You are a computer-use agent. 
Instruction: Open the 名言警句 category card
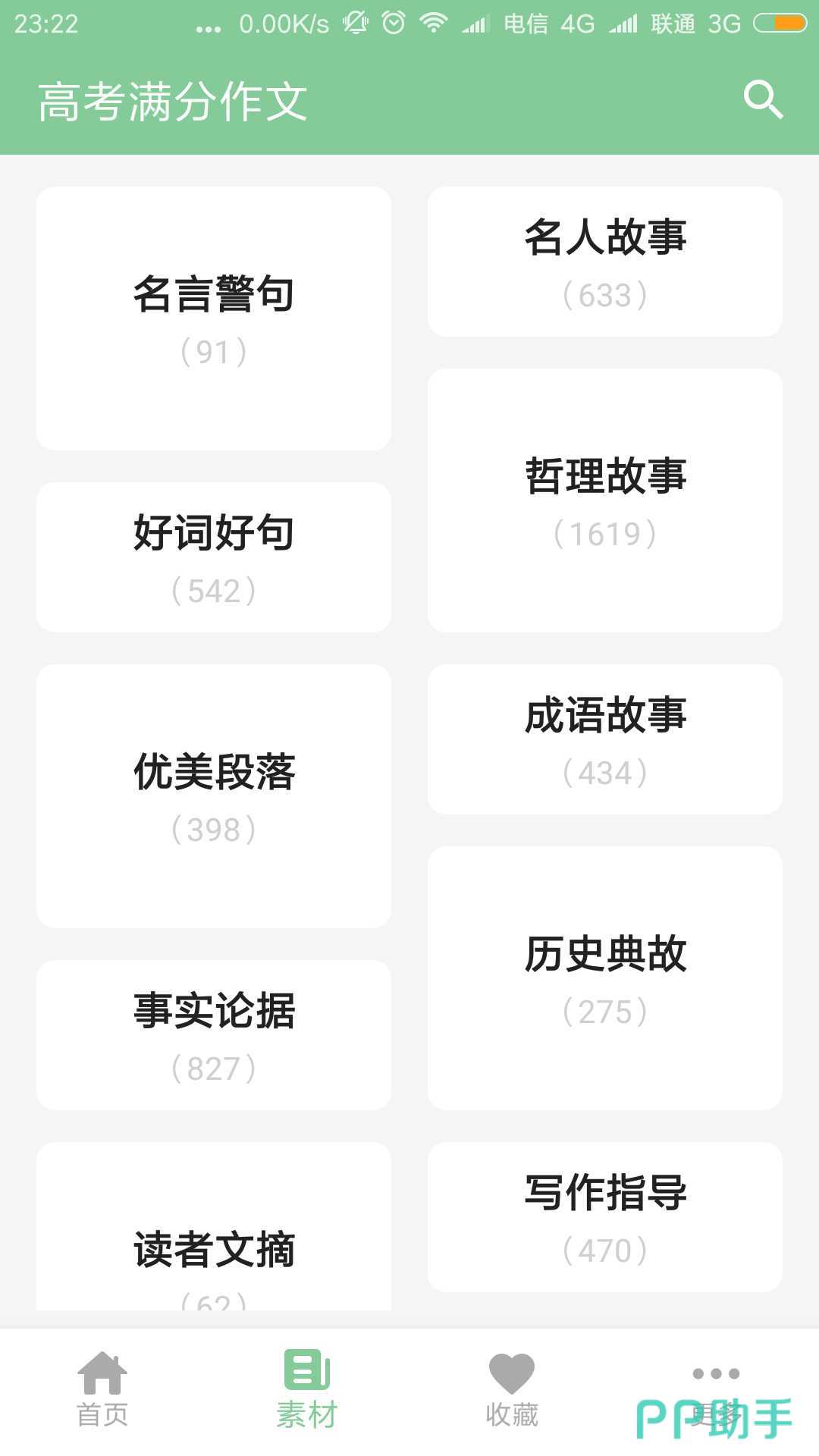(x=214, y=318)
